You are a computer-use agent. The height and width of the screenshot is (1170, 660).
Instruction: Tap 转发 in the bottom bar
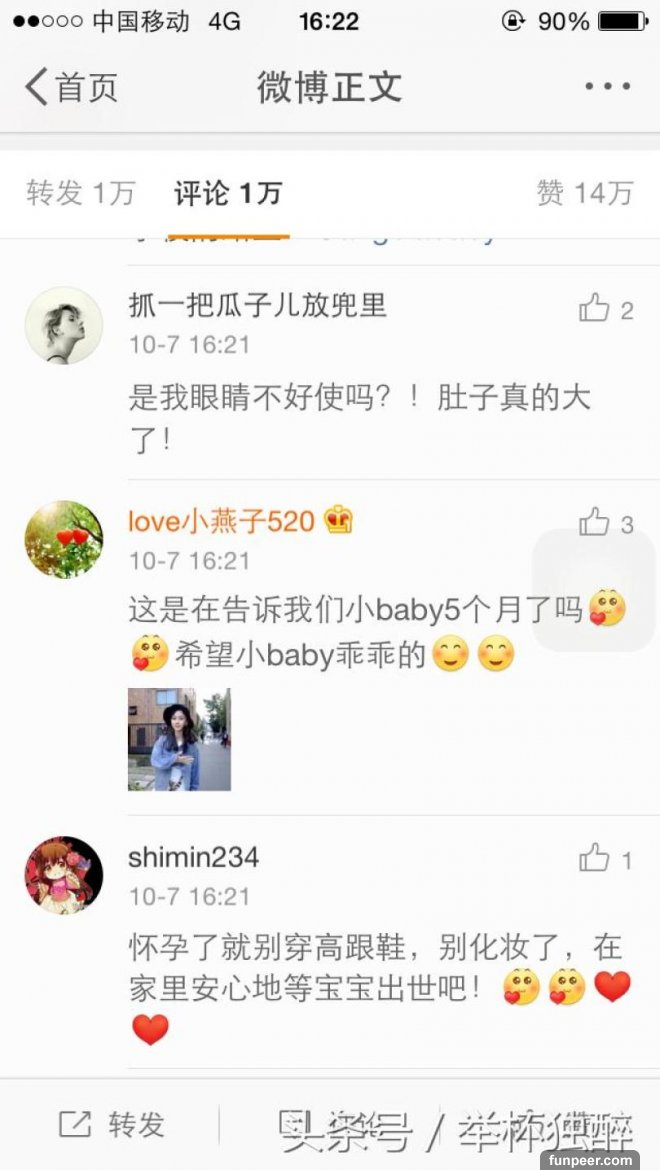click(x=112, y=1124)
